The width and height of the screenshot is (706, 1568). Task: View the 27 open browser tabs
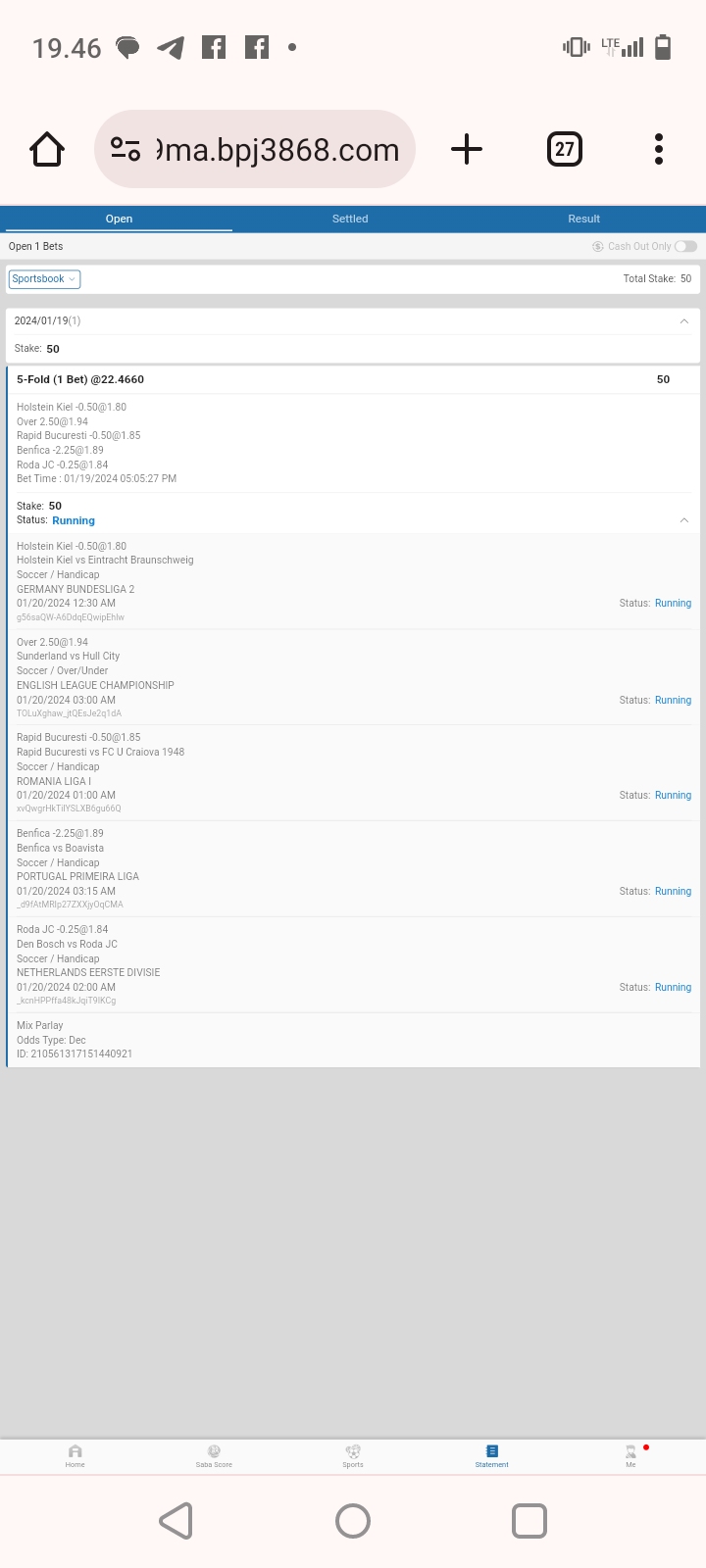tap(564, 150)
